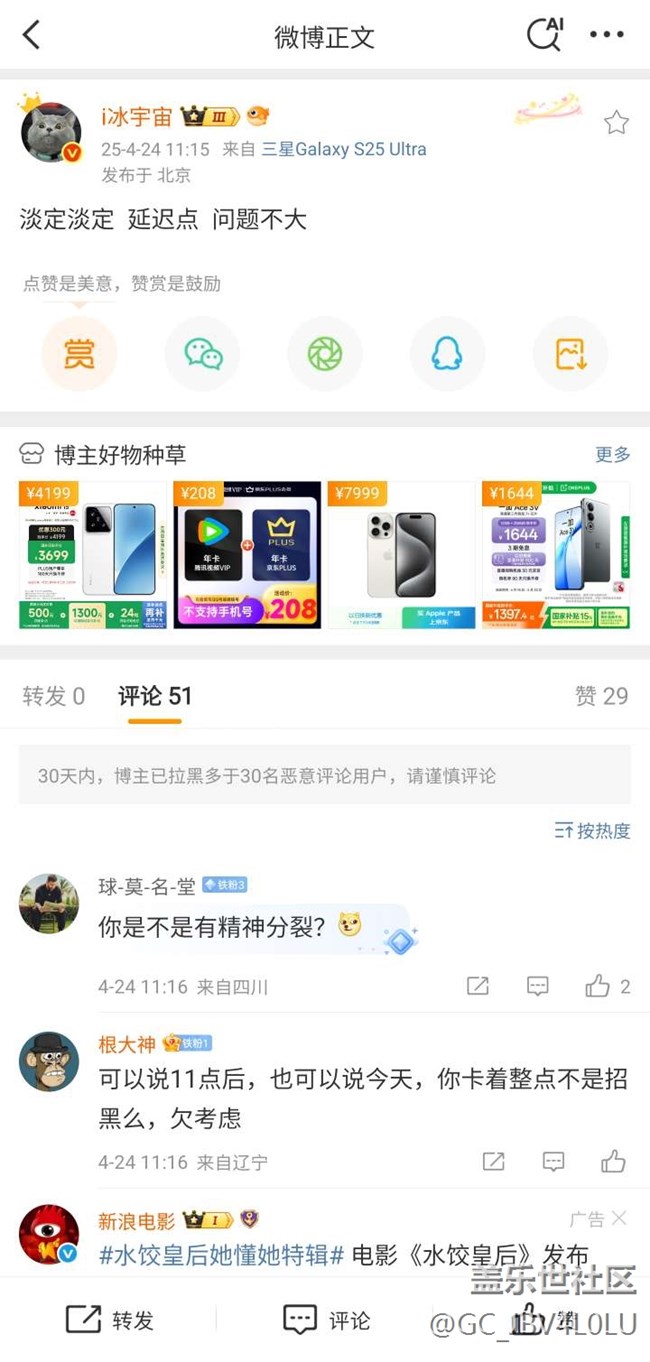This screenshot has width=650, height=1362.
Task: Switch to the 转发 0 tab
Action: pyautogui.click(x=54, y=696)
